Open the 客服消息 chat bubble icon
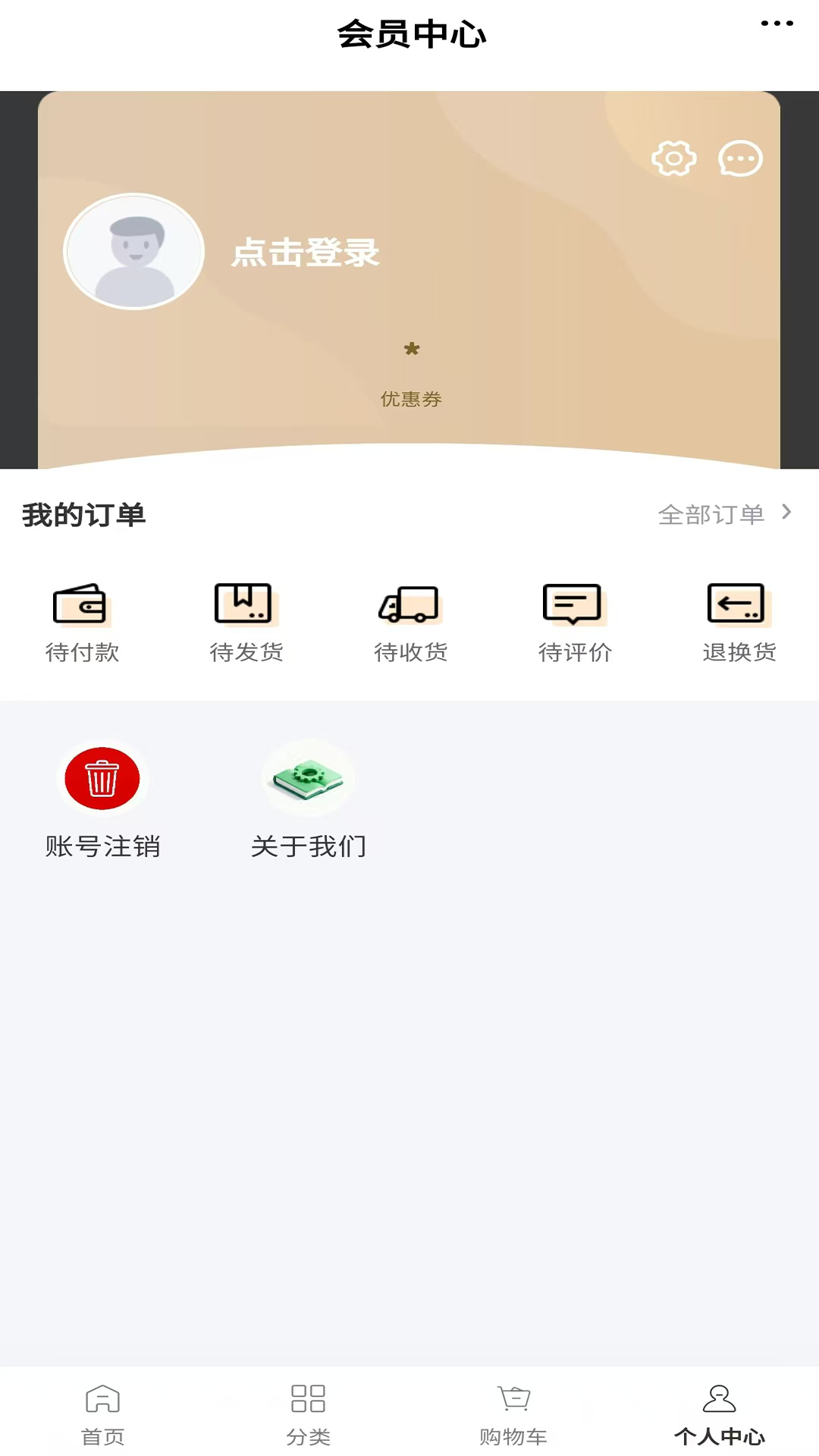 740,158
